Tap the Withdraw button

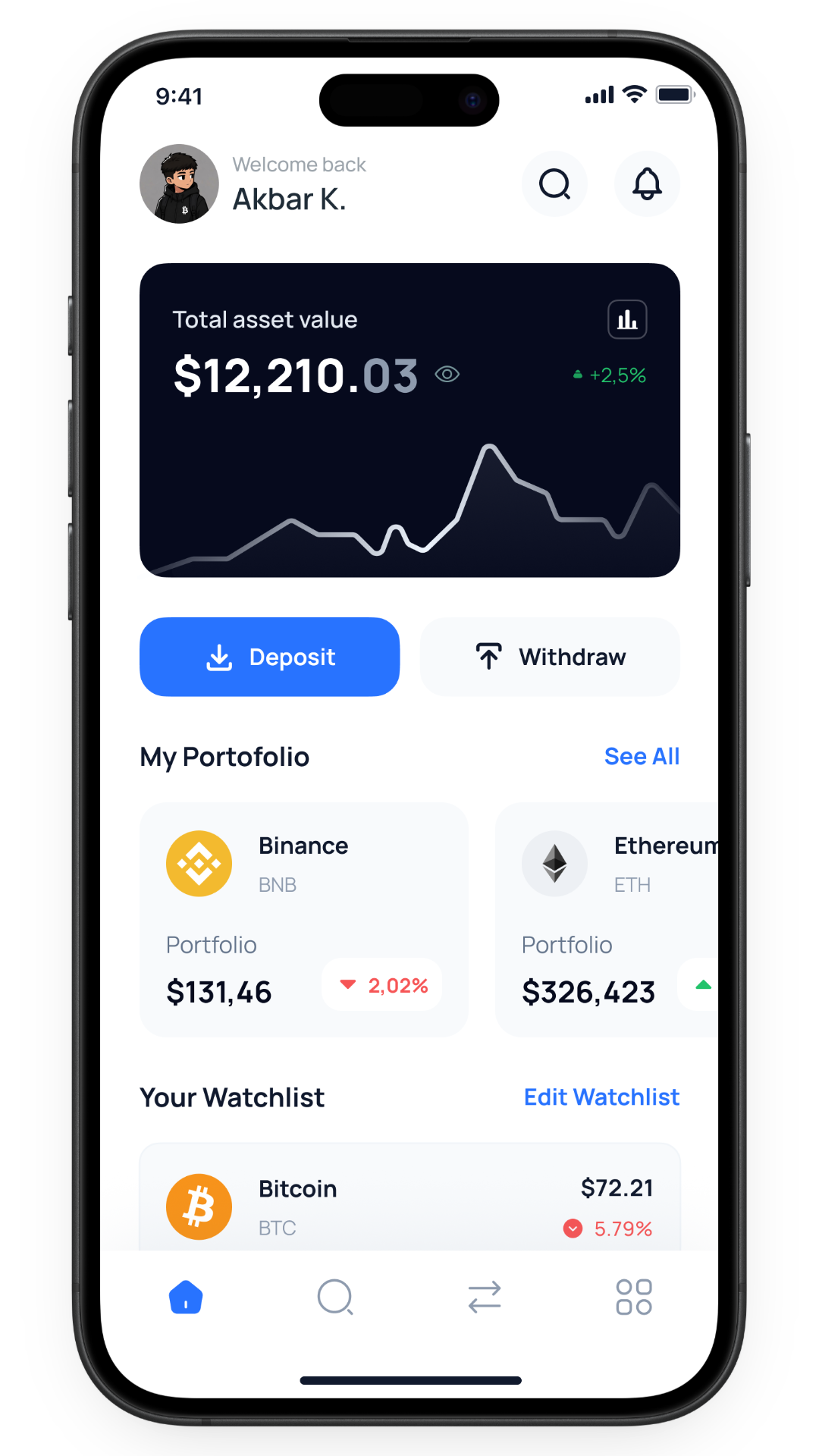pyautogui.click(x=550, y=657)
